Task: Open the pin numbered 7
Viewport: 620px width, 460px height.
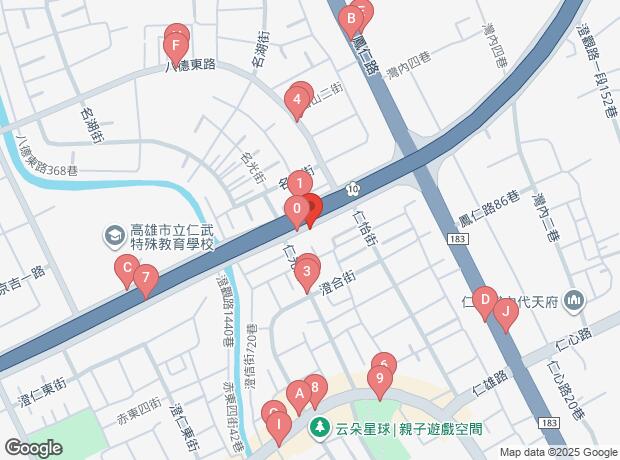Action: pos(146,278)
